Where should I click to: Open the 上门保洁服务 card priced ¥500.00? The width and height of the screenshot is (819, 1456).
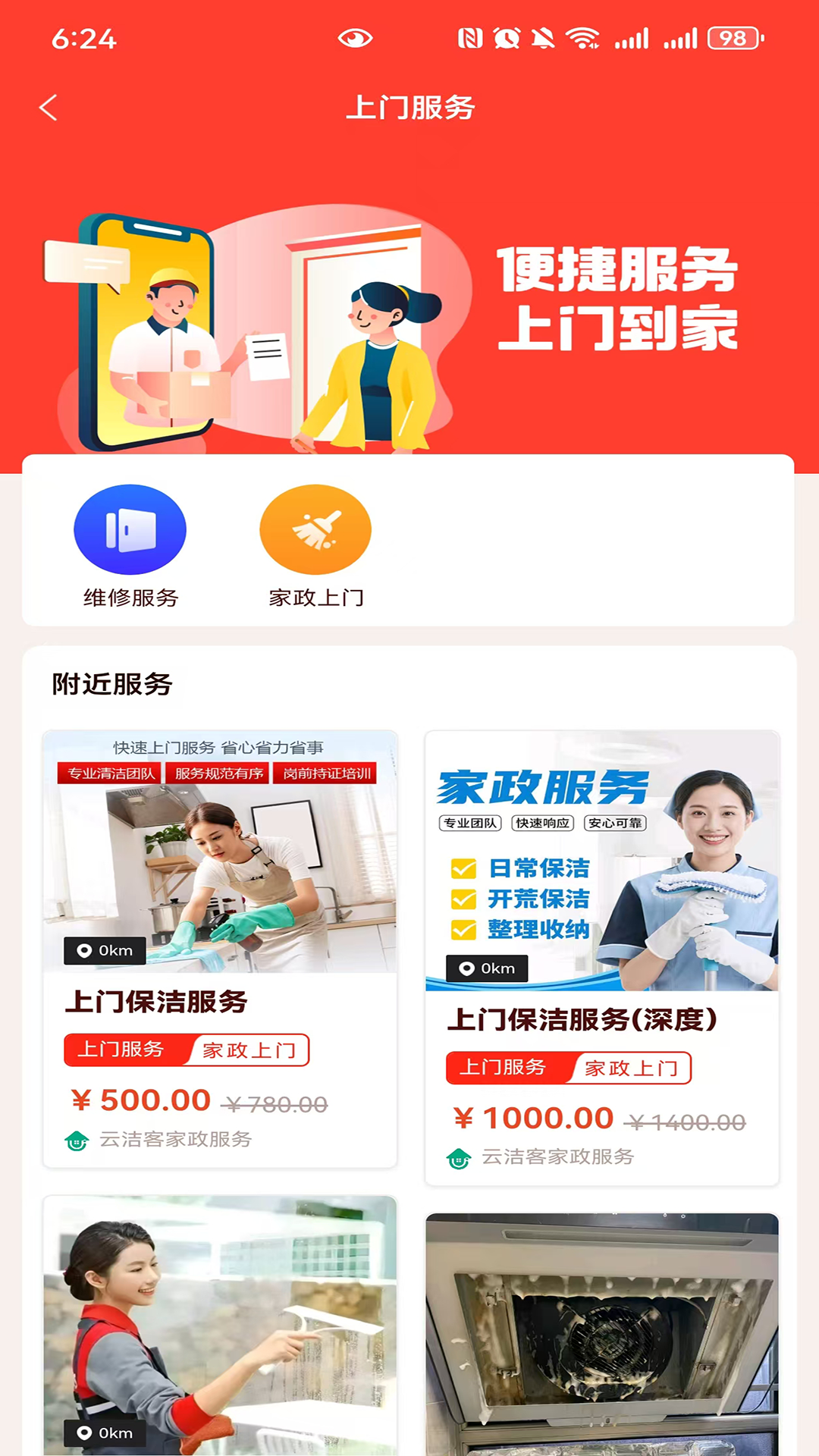tap(220, 948)
